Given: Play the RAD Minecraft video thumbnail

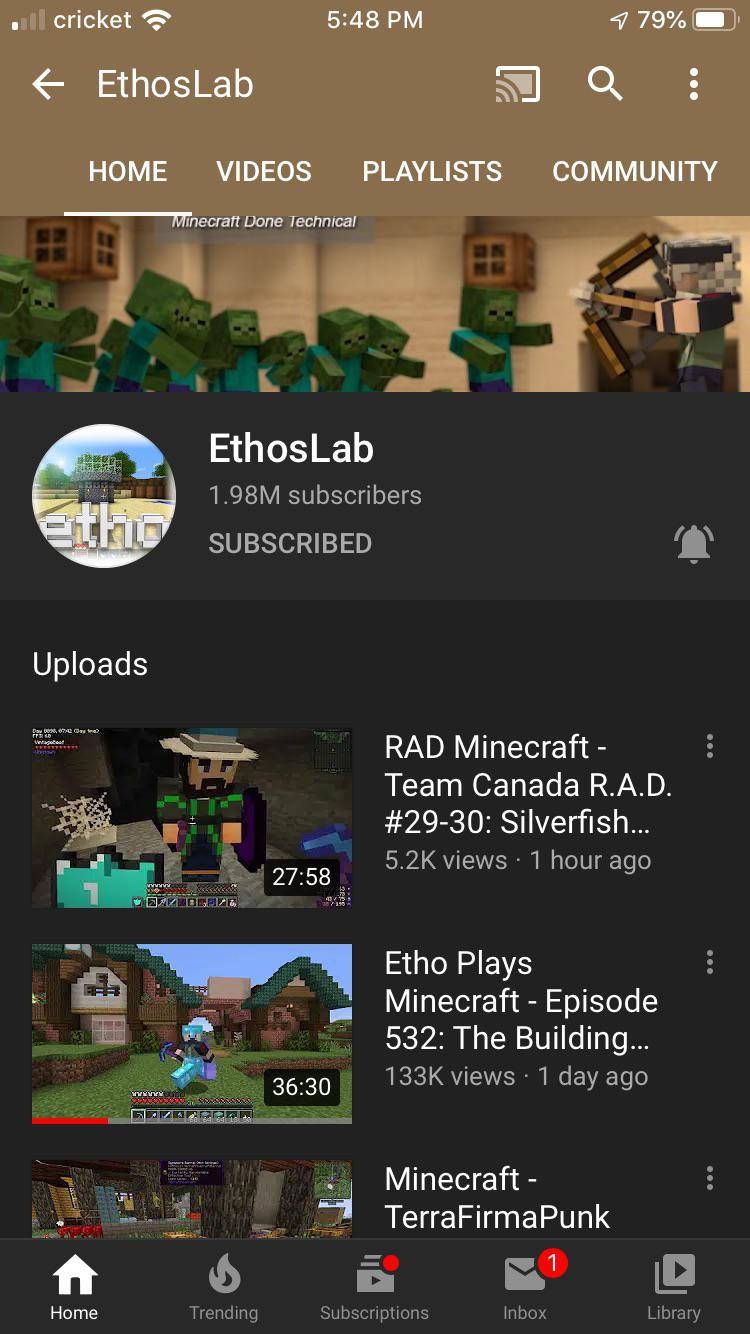Looking at the screenshot, I should point(192,817).
